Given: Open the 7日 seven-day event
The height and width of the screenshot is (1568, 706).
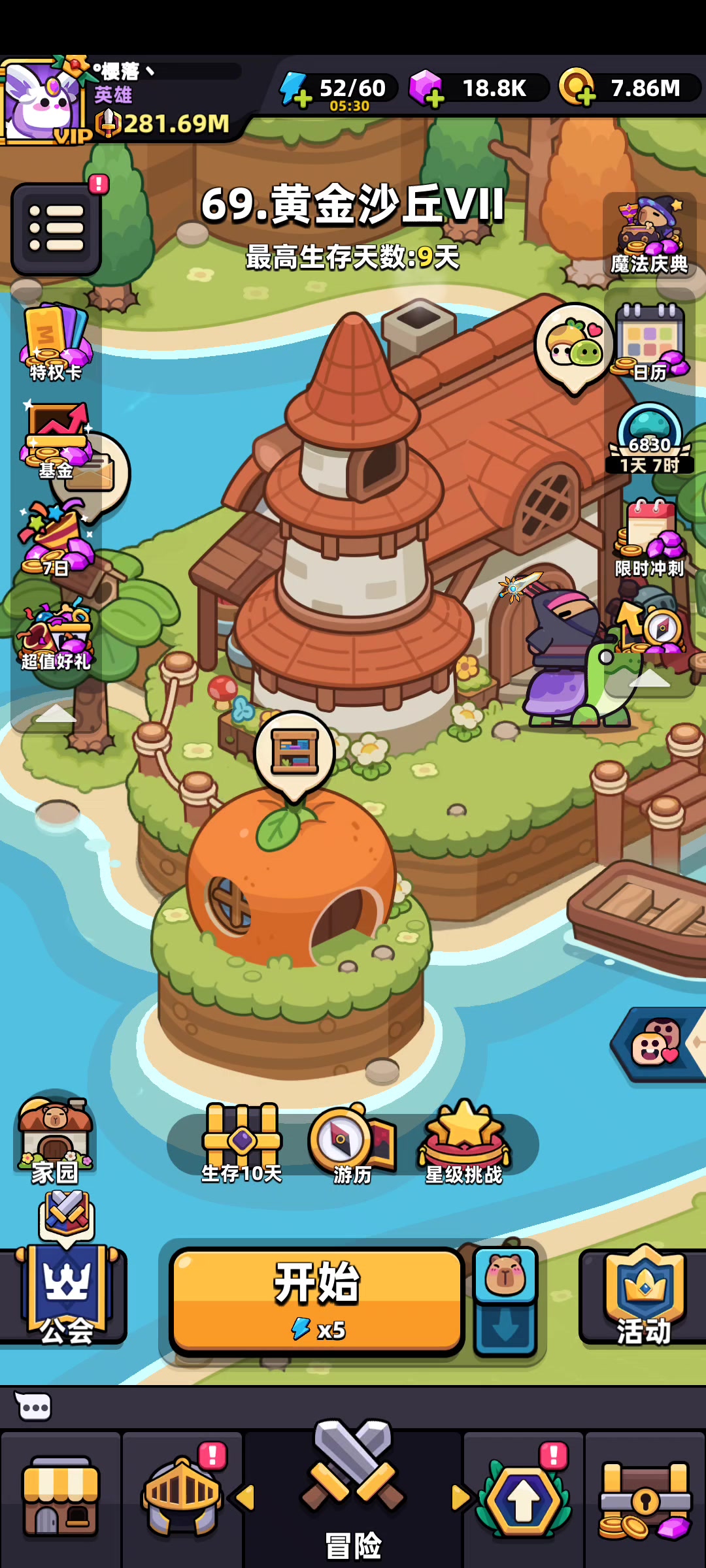Looking at the screenshot, I should click(56, 539).
